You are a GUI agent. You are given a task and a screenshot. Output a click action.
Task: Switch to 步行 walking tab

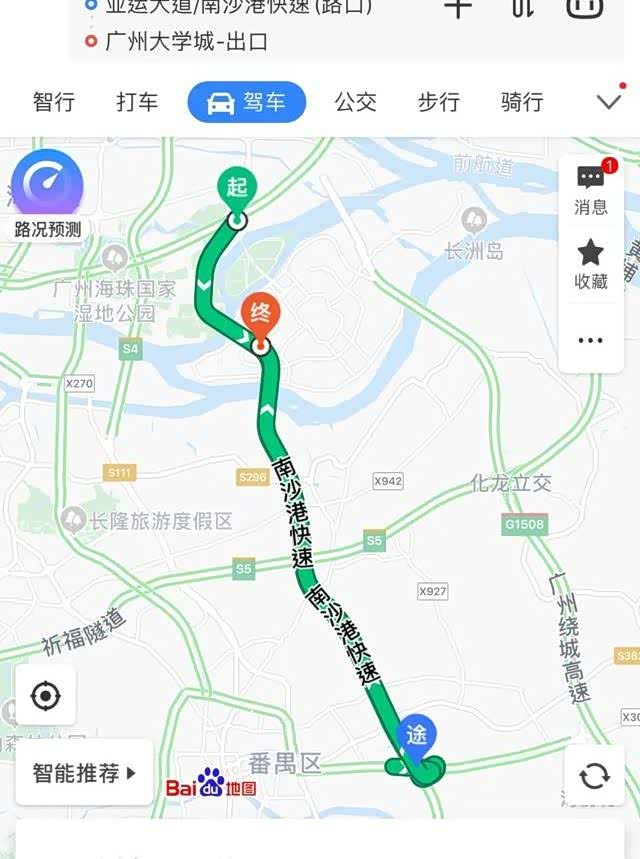pos(438,102)
